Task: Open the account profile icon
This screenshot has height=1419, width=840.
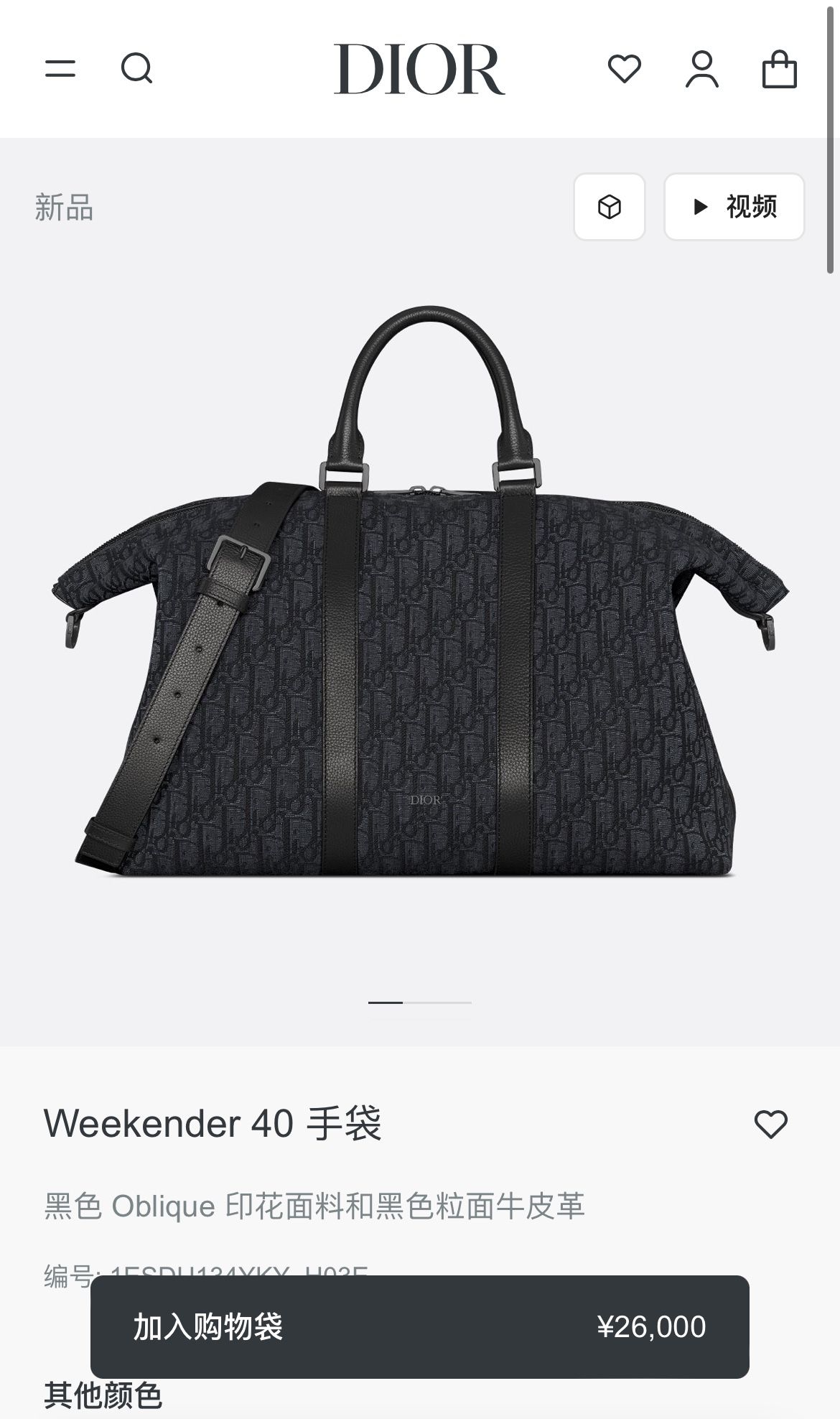Action: click(701, 69)
